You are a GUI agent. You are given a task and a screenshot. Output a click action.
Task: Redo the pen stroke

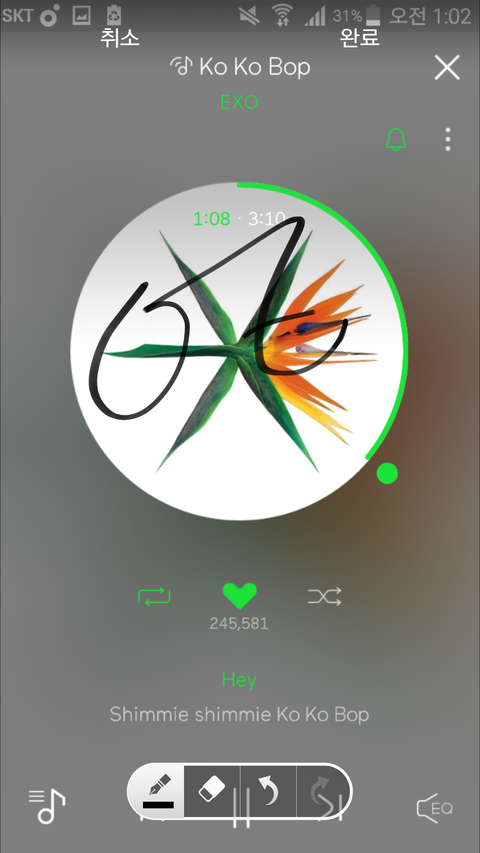(323, 792)
